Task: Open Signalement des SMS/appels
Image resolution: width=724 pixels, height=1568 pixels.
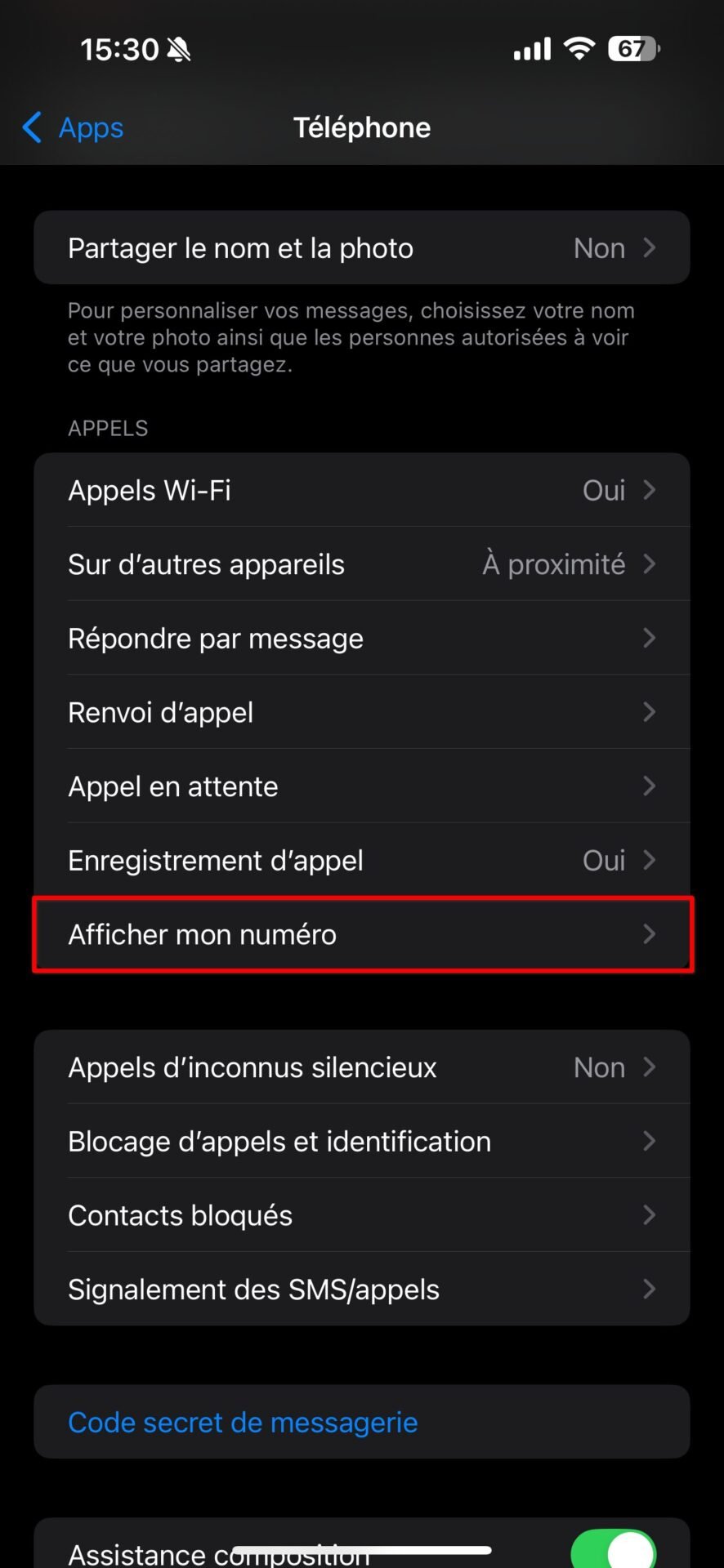Action: pos(362,1289)
